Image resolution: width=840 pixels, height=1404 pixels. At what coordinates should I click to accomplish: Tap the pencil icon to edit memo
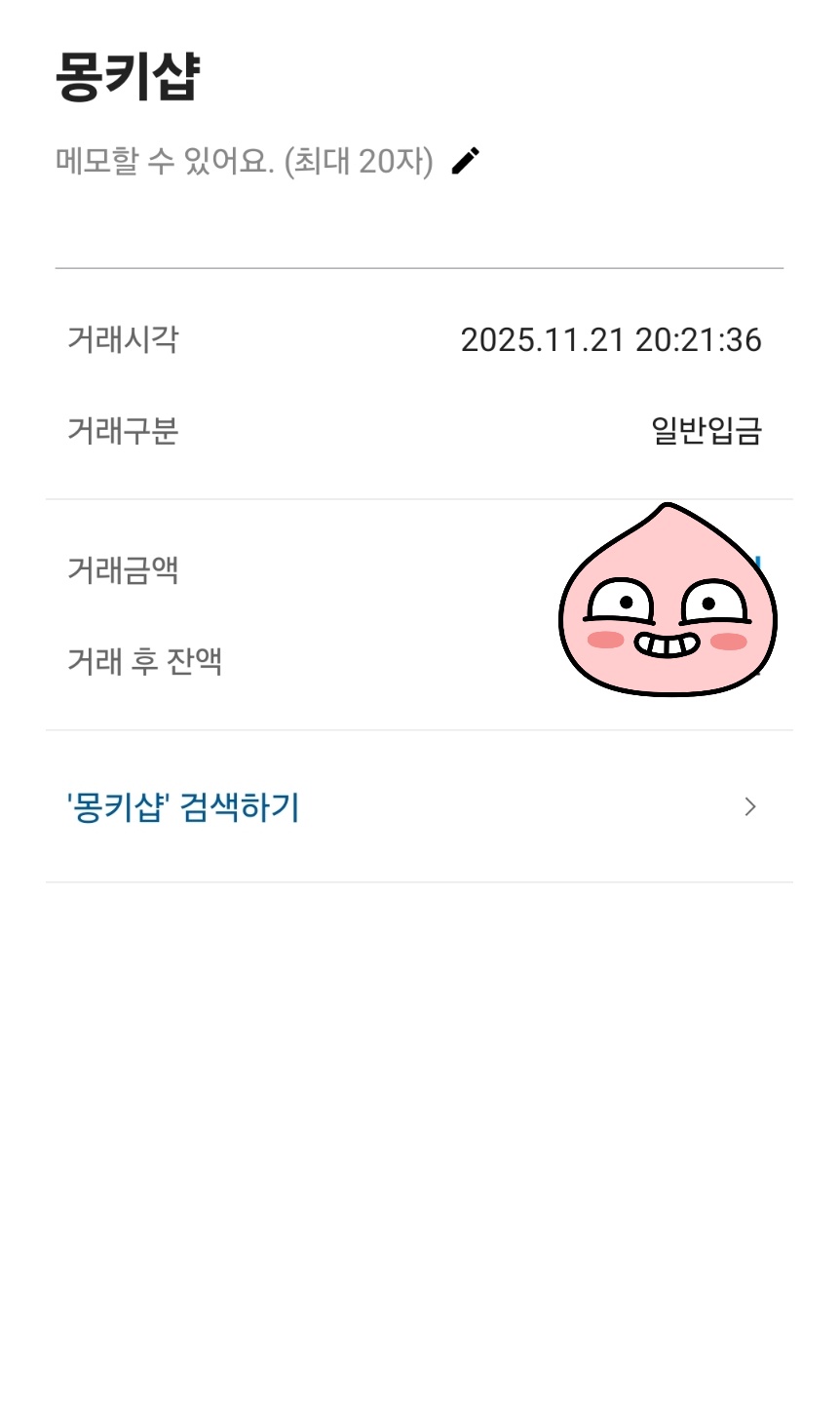point(466,161)
